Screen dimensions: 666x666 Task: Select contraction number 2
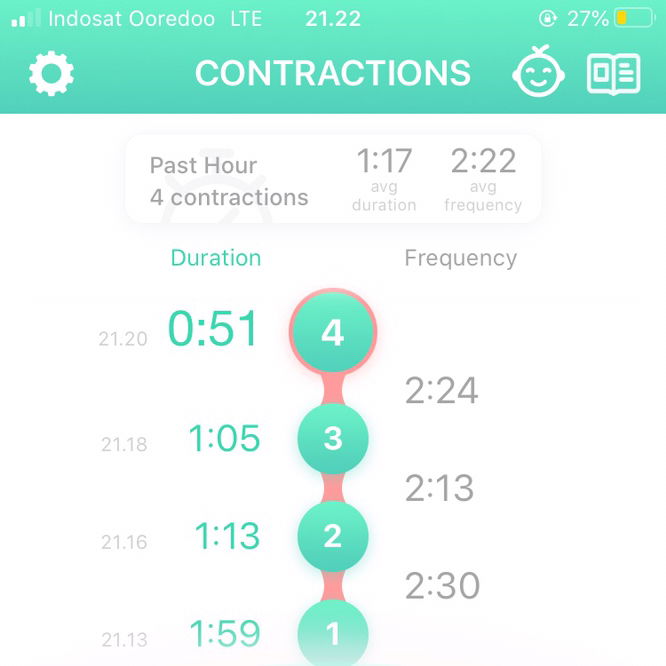click(x=333, y=536)
